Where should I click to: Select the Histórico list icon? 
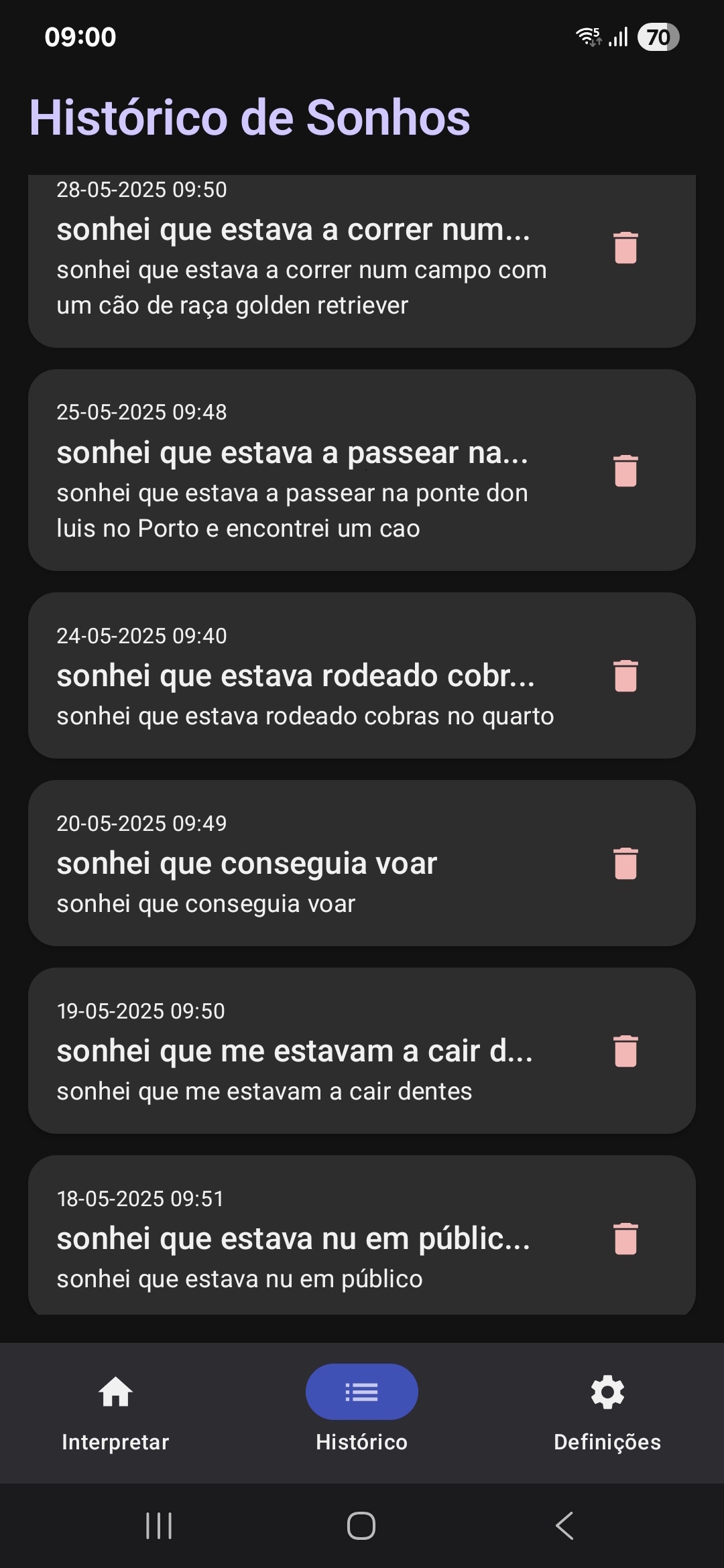pos(361,1391)
